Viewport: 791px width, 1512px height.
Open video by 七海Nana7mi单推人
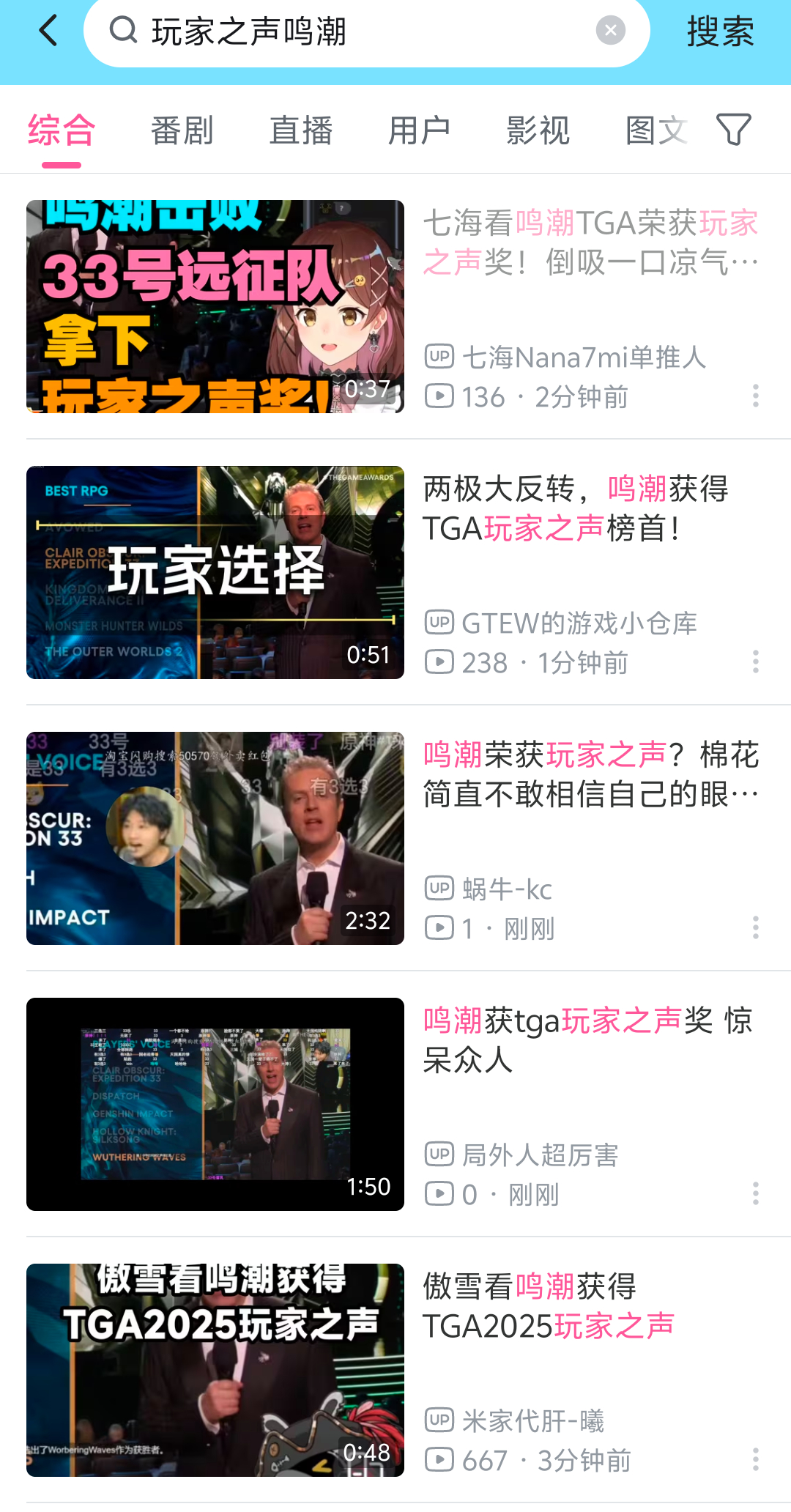coord(215,306)
